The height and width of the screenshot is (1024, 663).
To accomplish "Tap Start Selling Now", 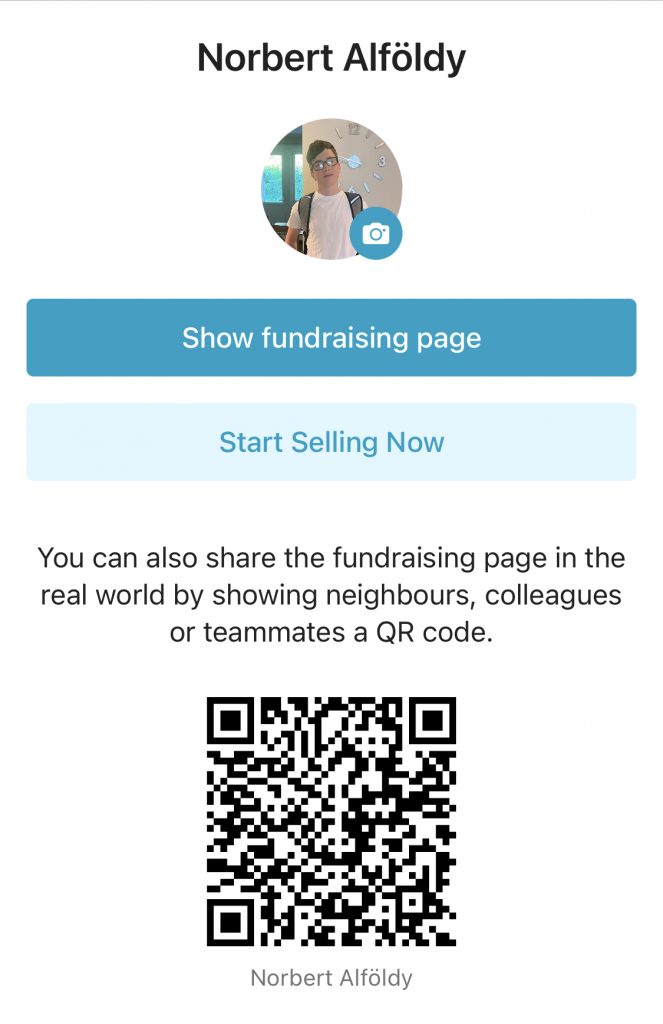I will coord(331,442).
